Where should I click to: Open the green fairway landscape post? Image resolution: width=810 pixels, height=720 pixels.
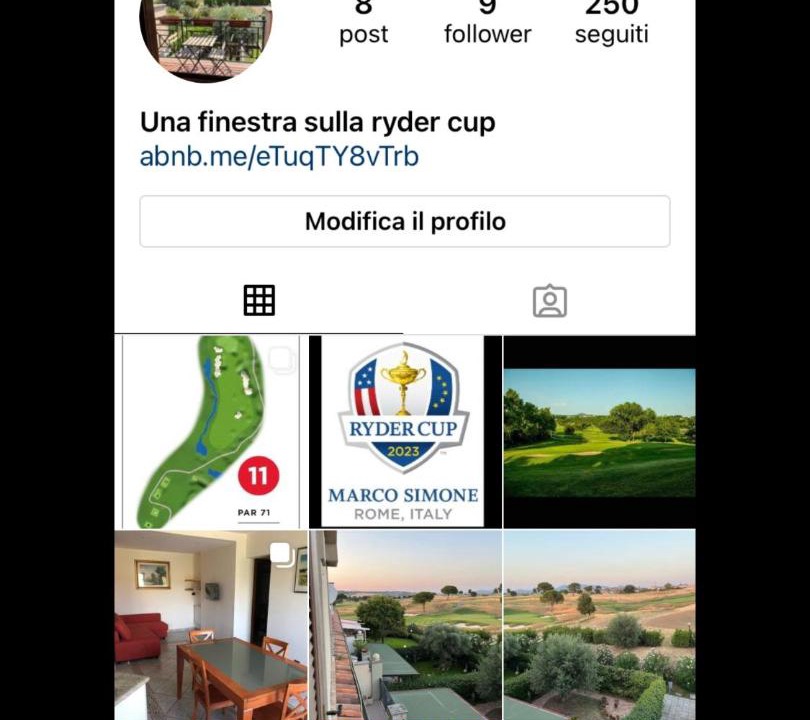599,432
